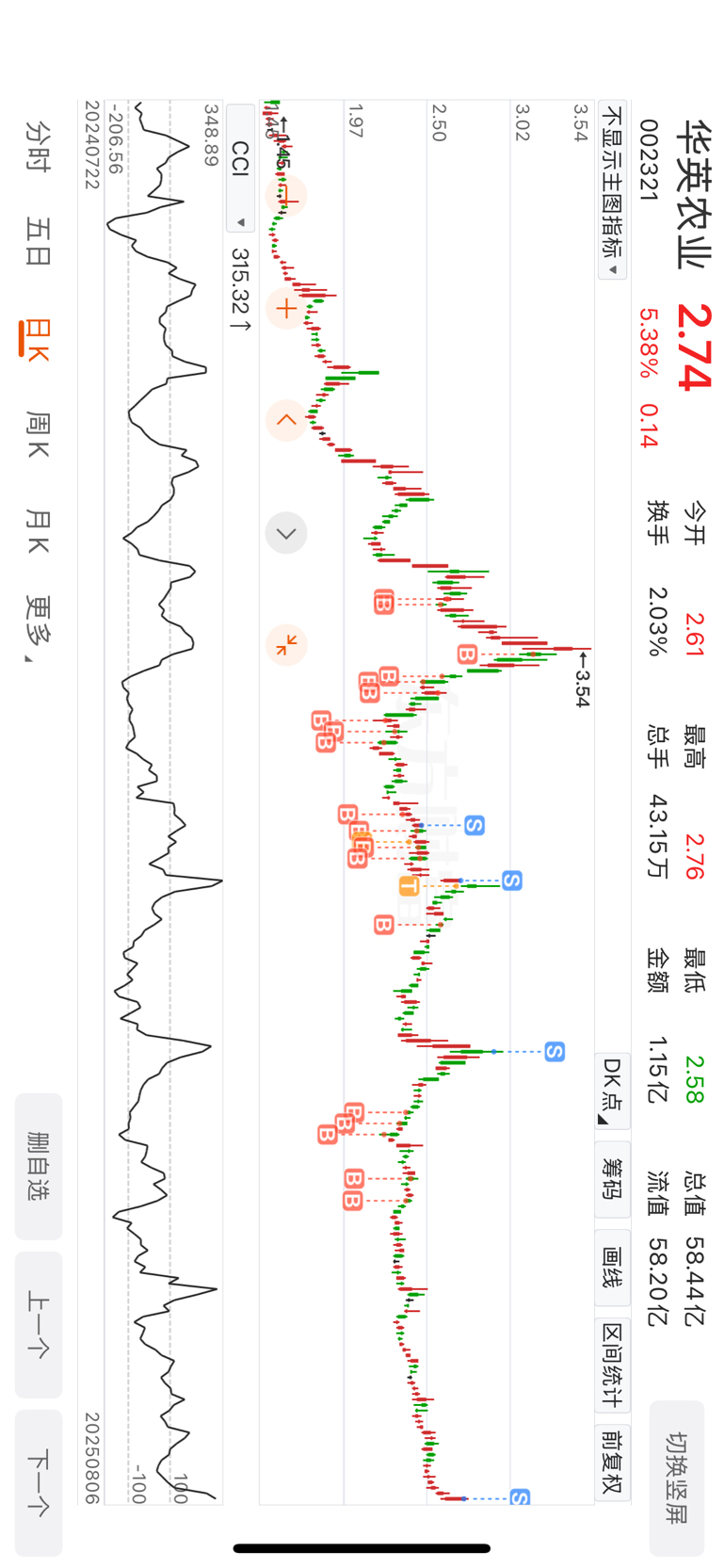Screen dimensions: 724x1568
Task: Expand the 不显示主图指标 dropdown
Action: (x=613, y=190)
